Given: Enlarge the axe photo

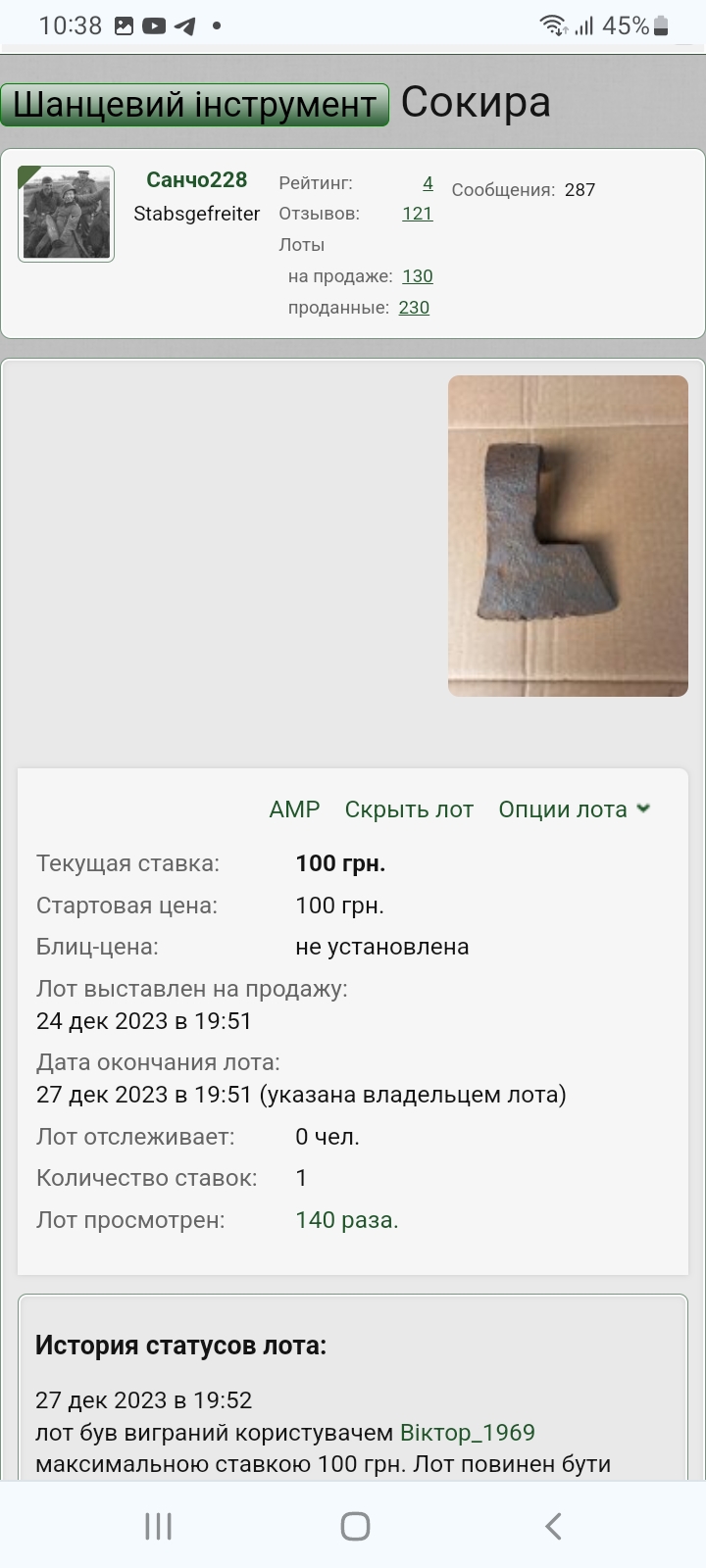Looking at the screenshot, I should pyautogui.click(x=568, y=536).
